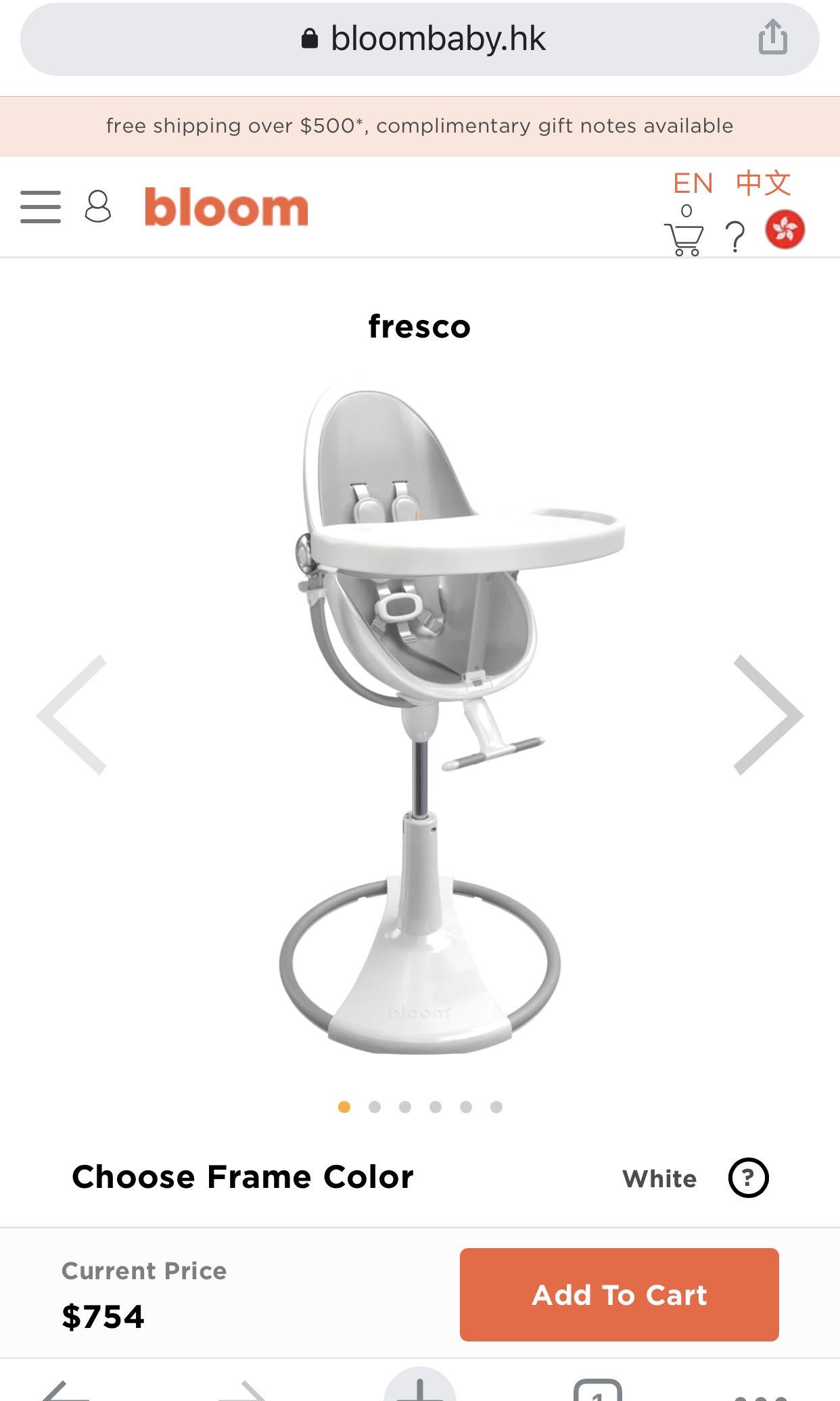This screenshot has width=840, height=1401.
Task: Open the frame color info tooltip icon
Action: pos(748,1178)
